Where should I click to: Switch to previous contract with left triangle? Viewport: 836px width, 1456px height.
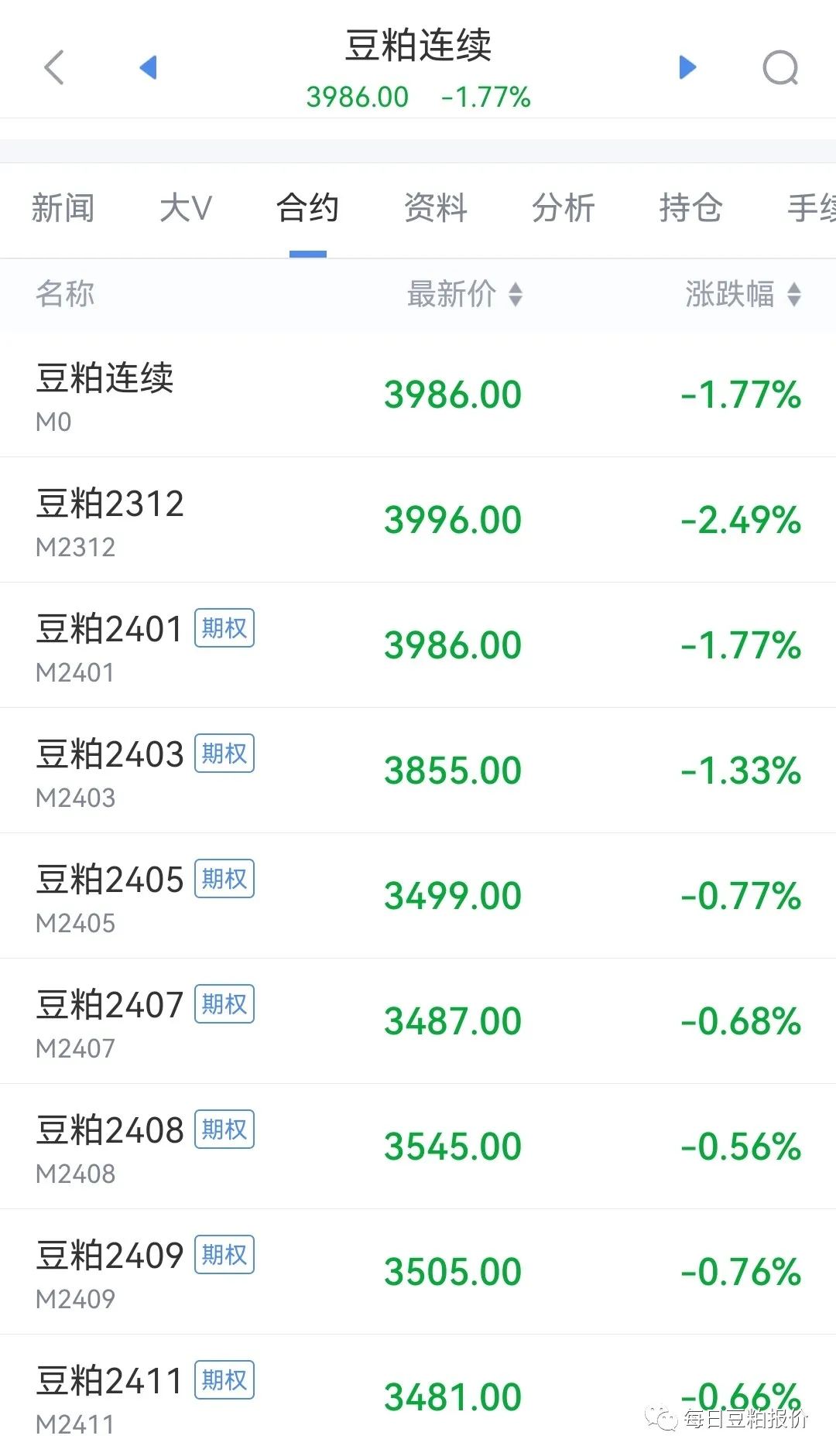[x=148, y=67]
